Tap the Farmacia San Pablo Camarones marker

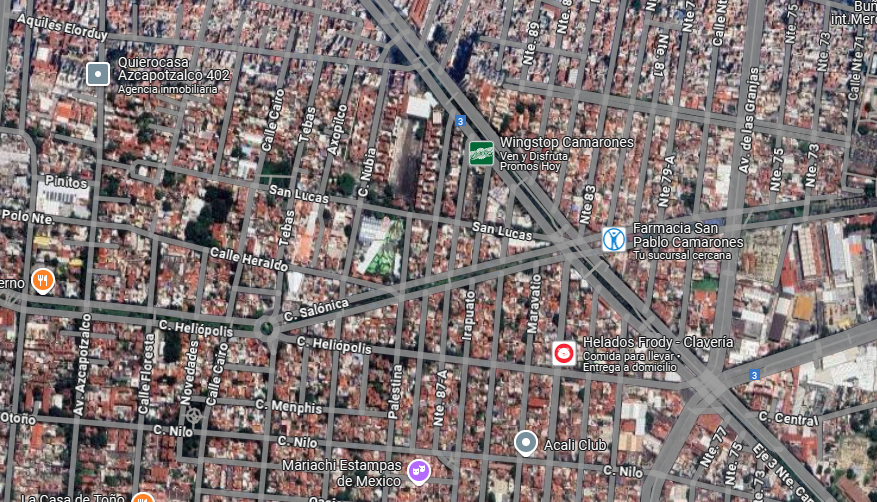(x=614, y=239)
